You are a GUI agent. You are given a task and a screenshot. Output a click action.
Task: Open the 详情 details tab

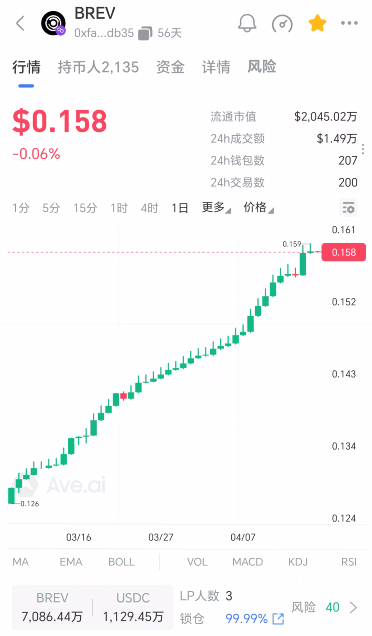[216, 67]
